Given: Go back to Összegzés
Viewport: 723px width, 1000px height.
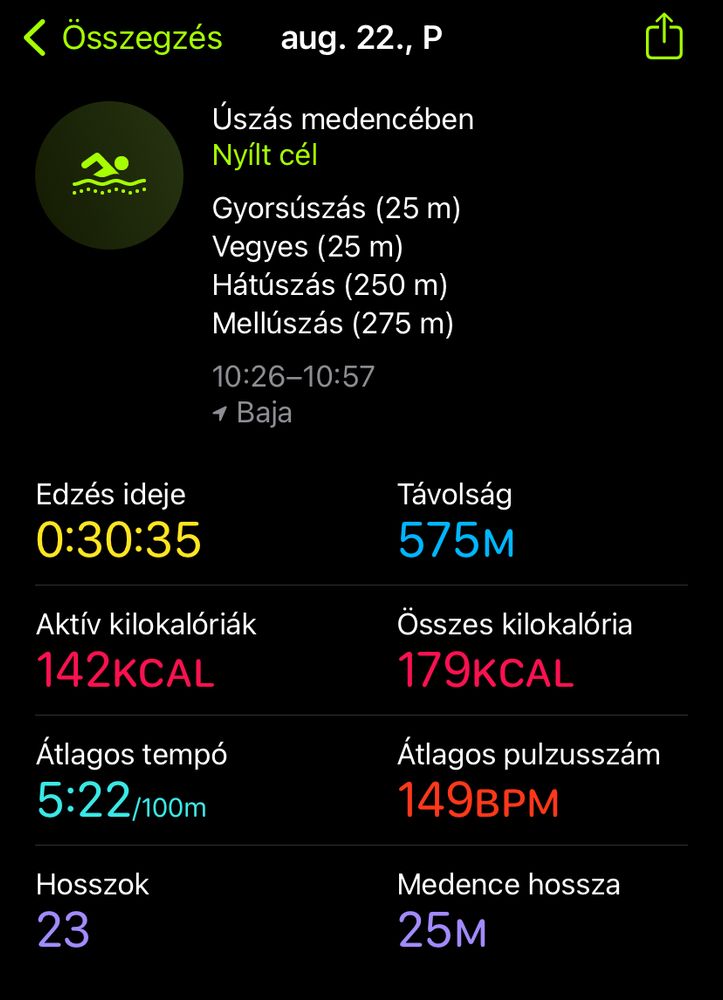Looking at the screenshot, I should pos(123,39).
